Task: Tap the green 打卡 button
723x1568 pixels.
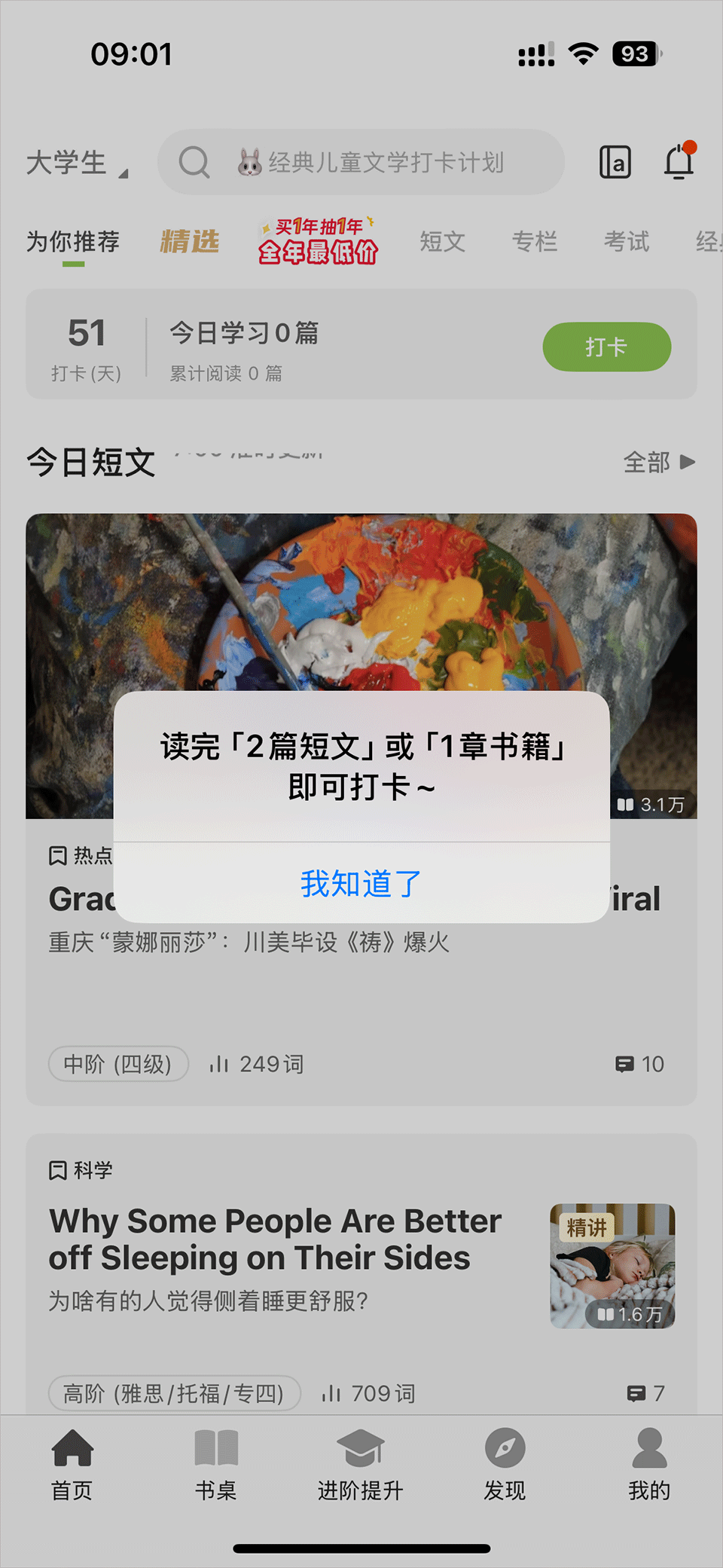Action: click(x=606, y=347)
